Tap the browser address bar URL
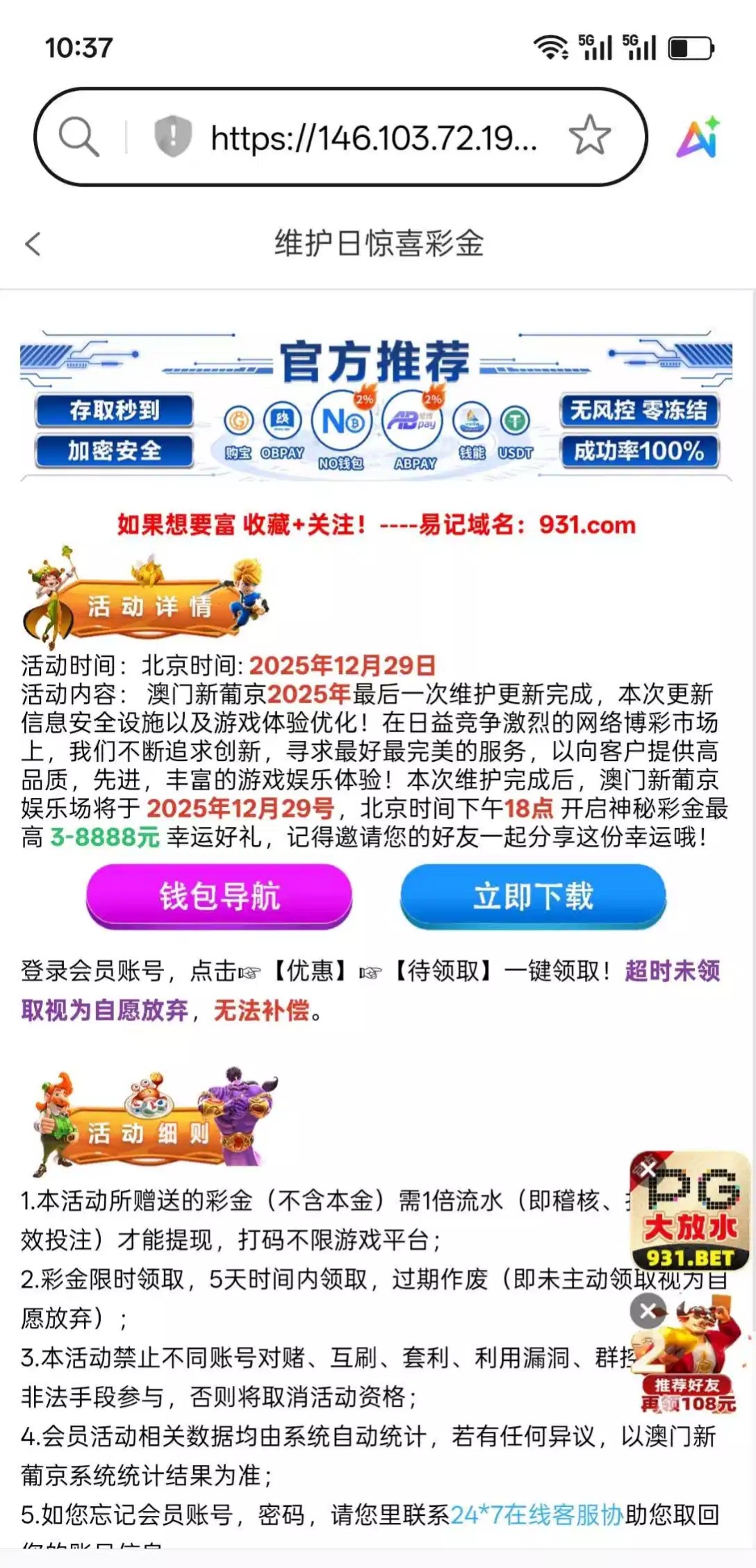The width and height of the screenshot is (756, 1568). [373, 138]
